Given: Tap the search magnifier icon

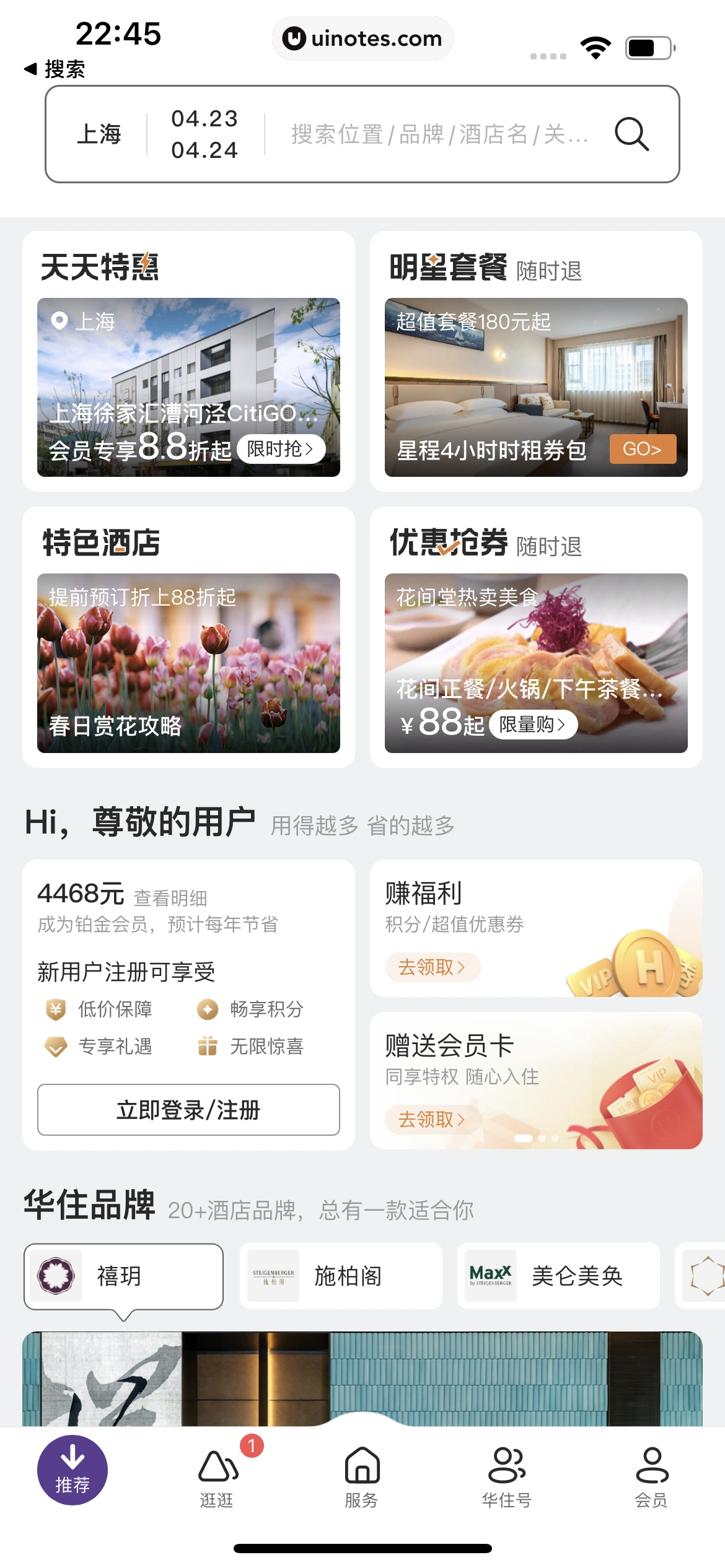Looking at the screenshot, I should [631, 134].
